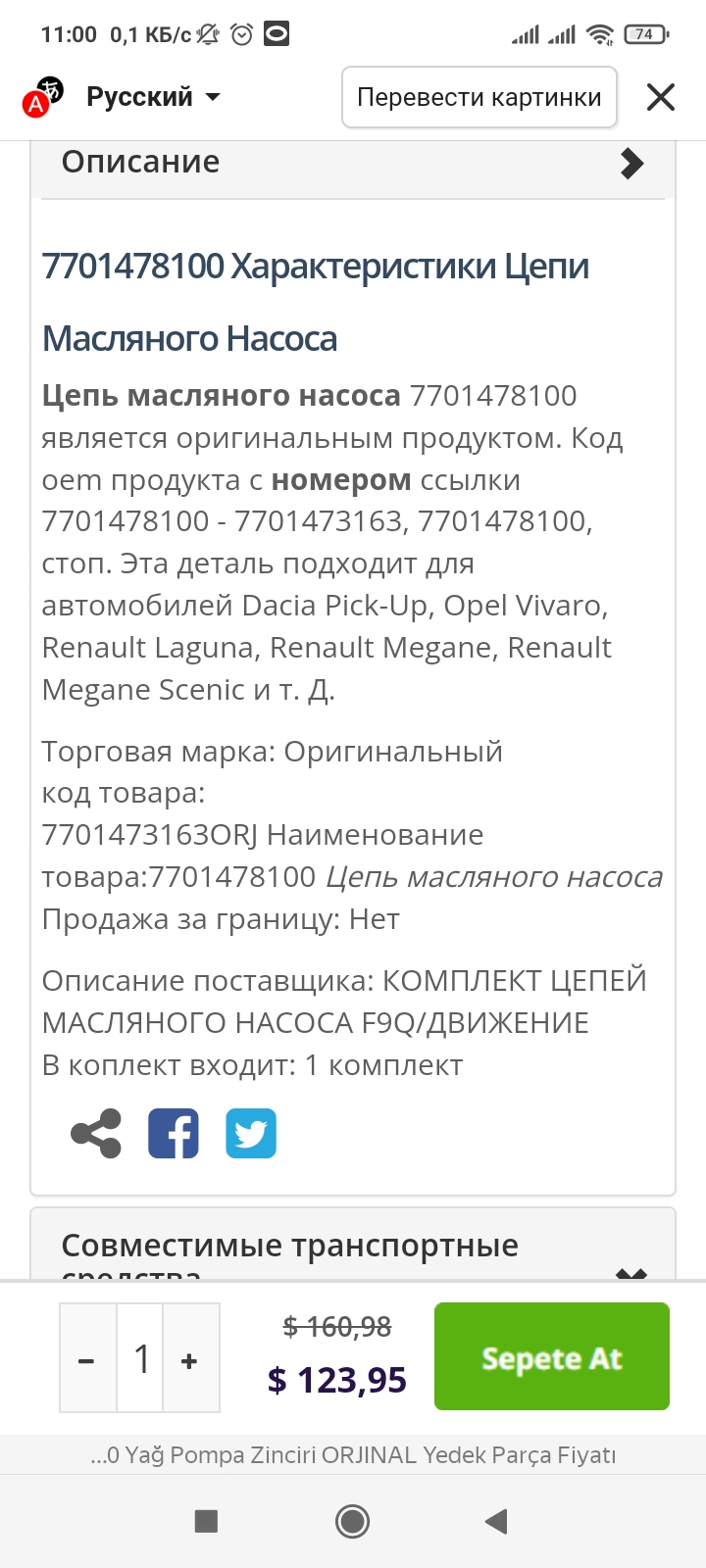Viewport: 706px width, 1568px height.
Task: Share the product on Facebook
Action: pyautogui.click(x=174, y=1134)
